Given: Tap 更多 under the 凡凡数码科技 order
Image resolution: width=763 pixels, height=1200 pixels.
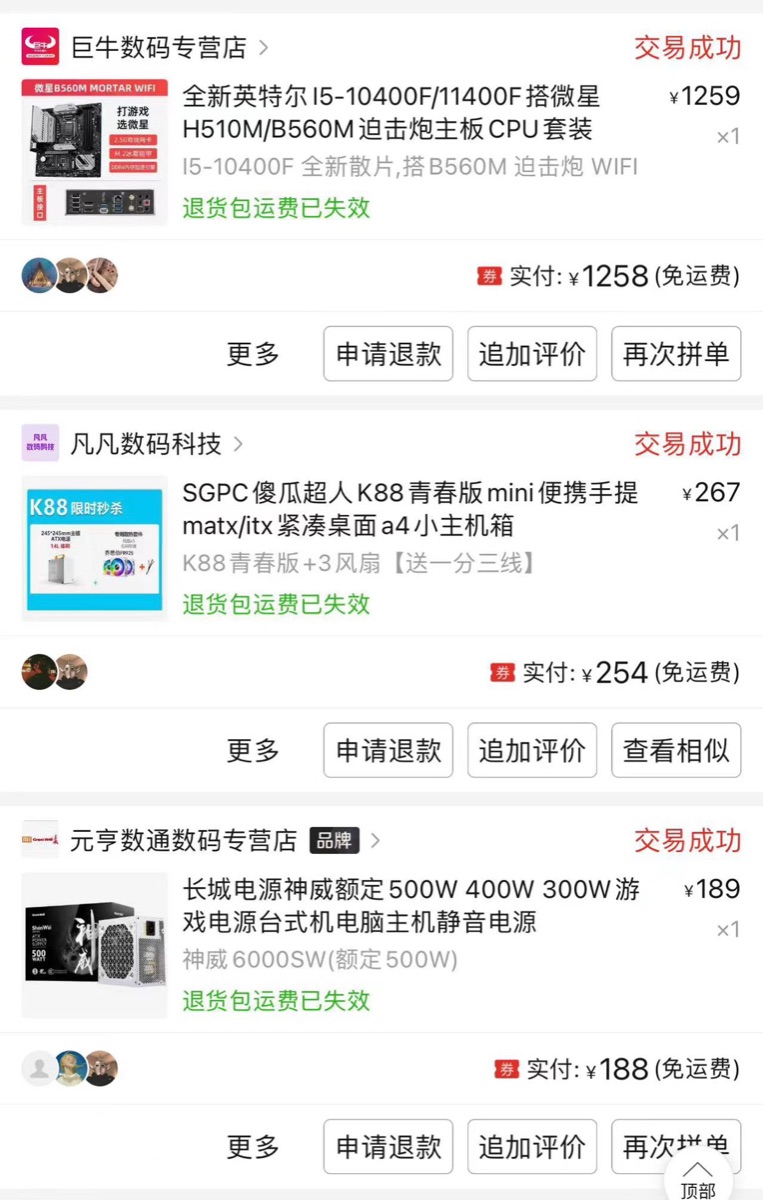Looking at the screenshot, I should point(253,751).
